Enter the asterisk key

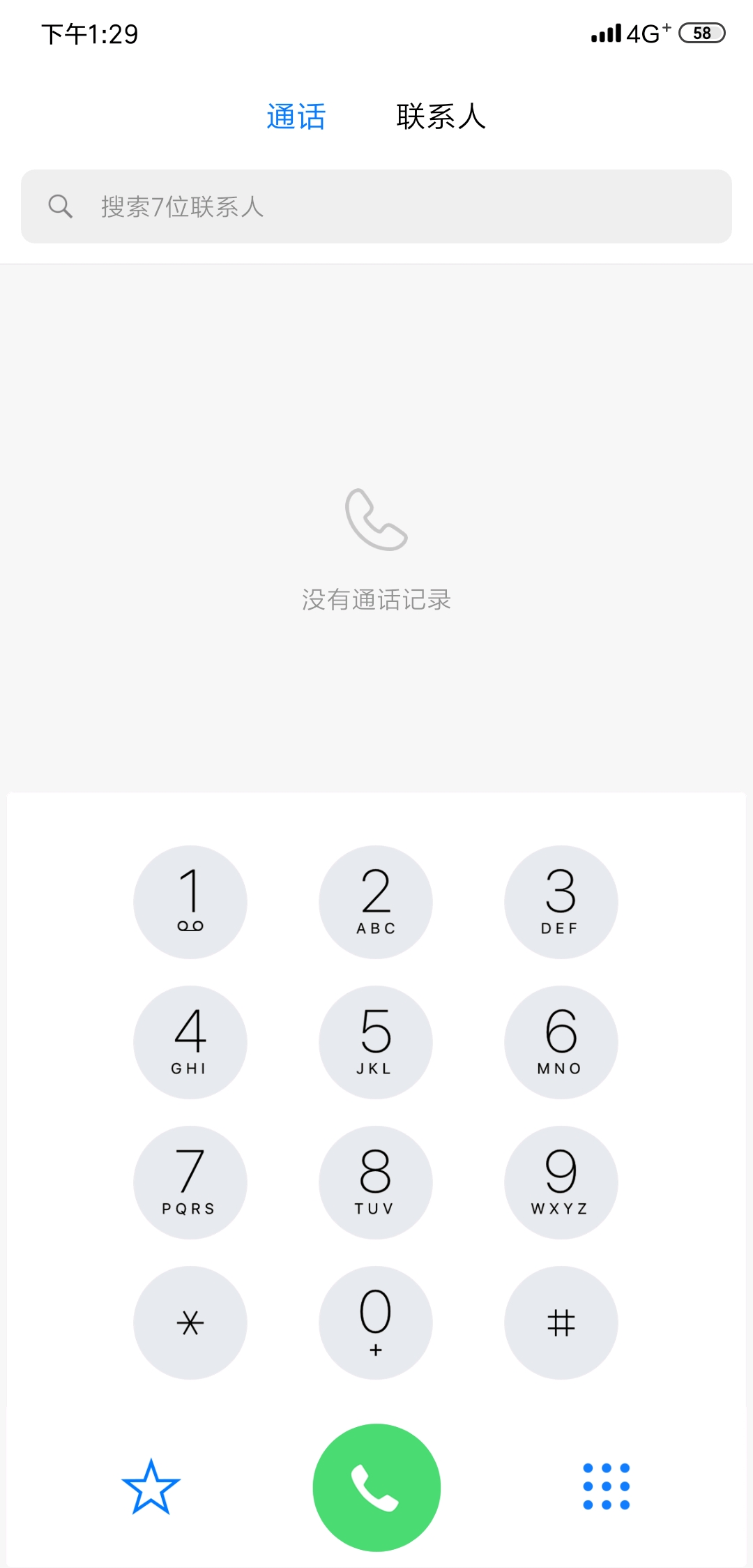(x=190, y=1322)
